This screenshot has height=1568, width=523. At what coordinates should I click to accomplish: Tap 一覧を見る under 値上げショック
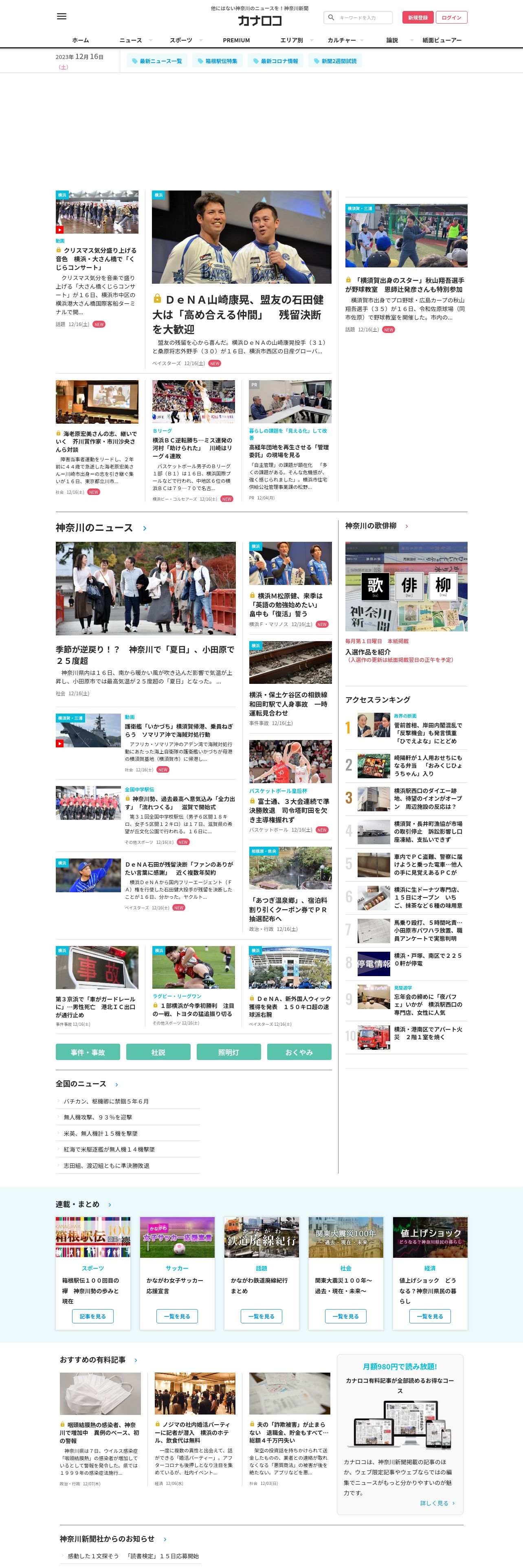click(x=430, y=1316)
